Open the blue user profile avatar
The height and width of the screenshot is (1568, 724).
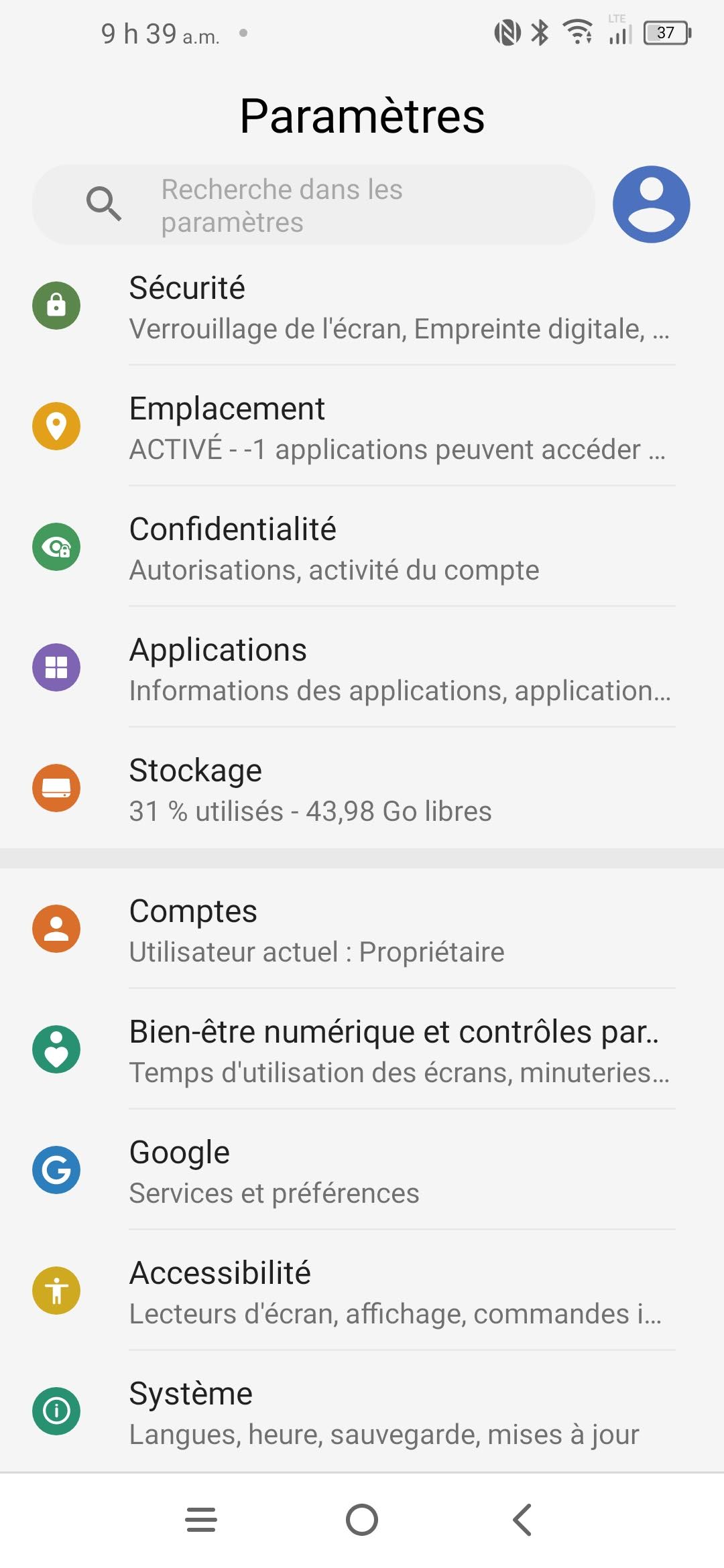click(650, 204)
